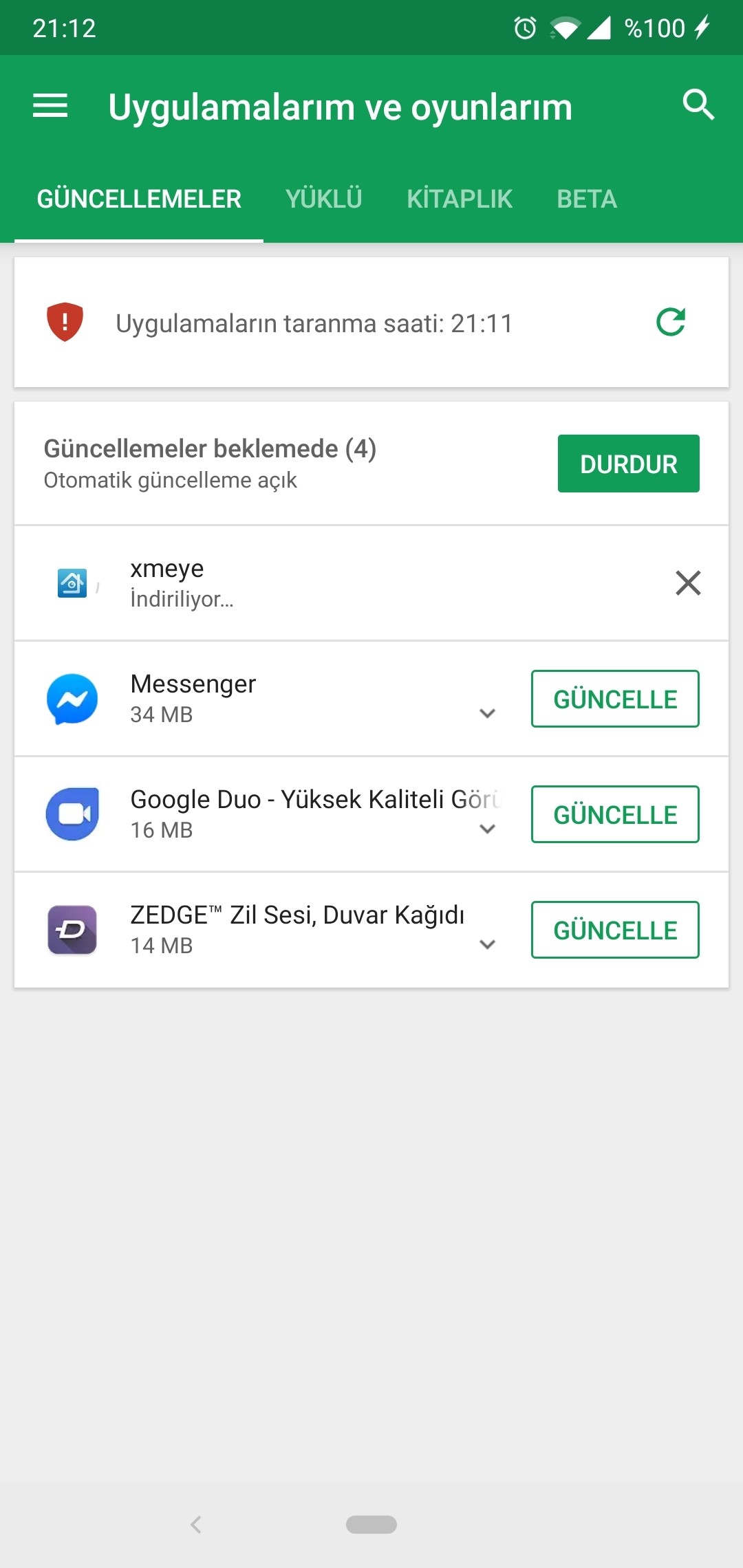Open the Play Protect shield warning
The image size is (743, 1568).
click(65, 322)
